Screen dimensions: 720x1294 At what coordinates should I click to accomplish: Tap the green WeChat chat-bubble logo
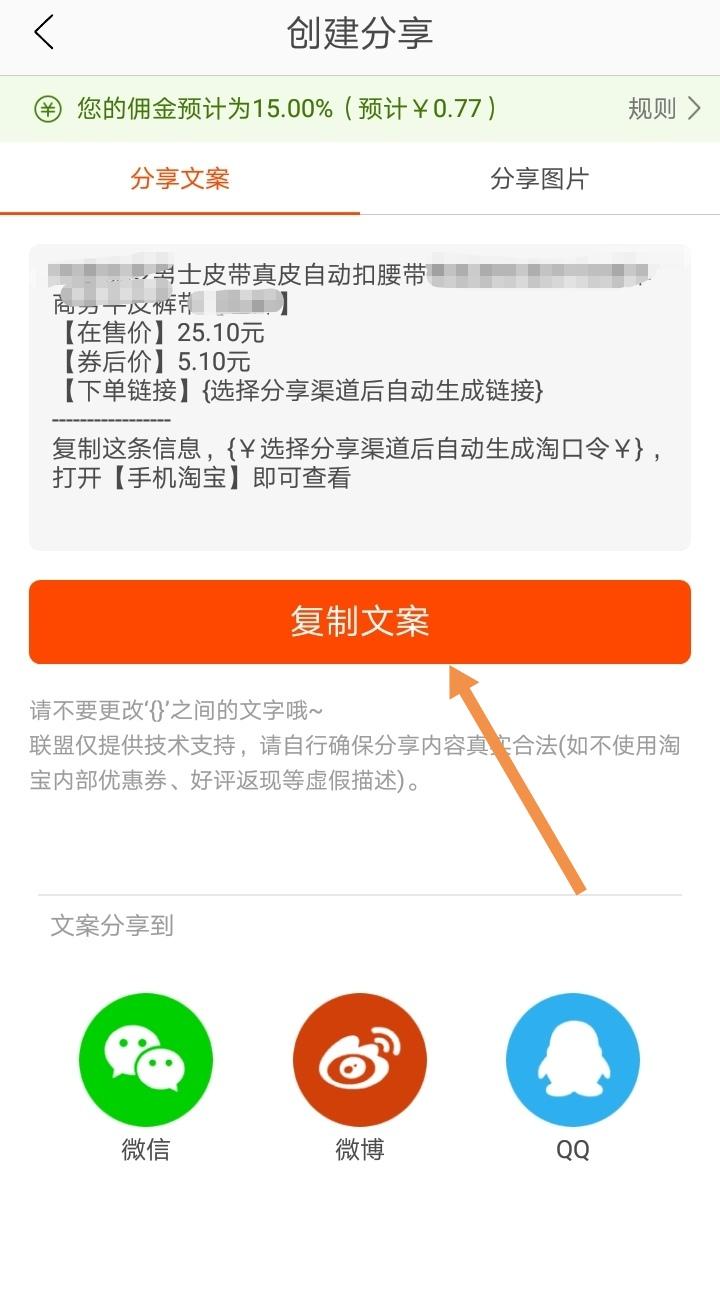145,1058
